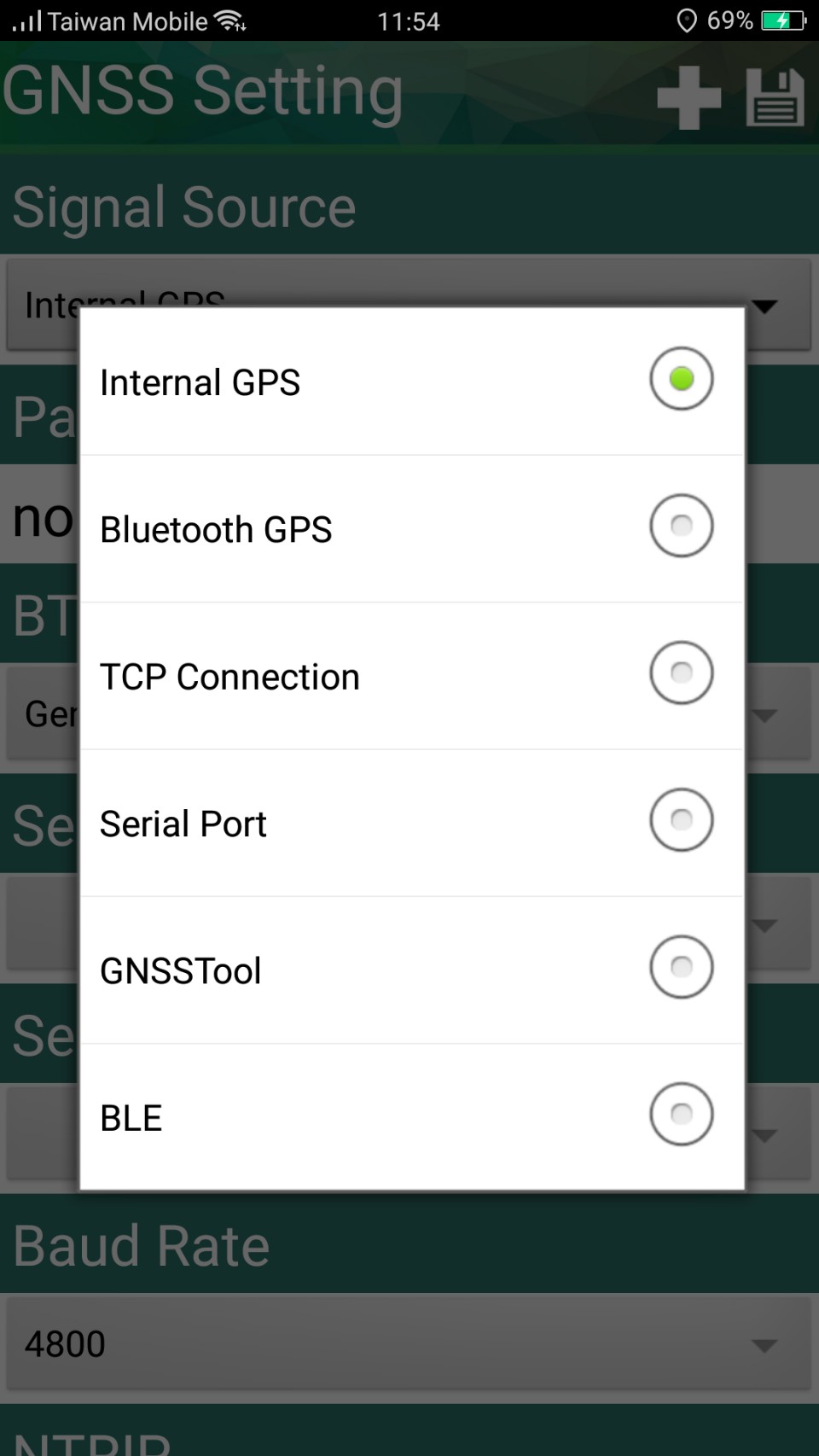Choose GNSSTool as the source

(412, 970)
